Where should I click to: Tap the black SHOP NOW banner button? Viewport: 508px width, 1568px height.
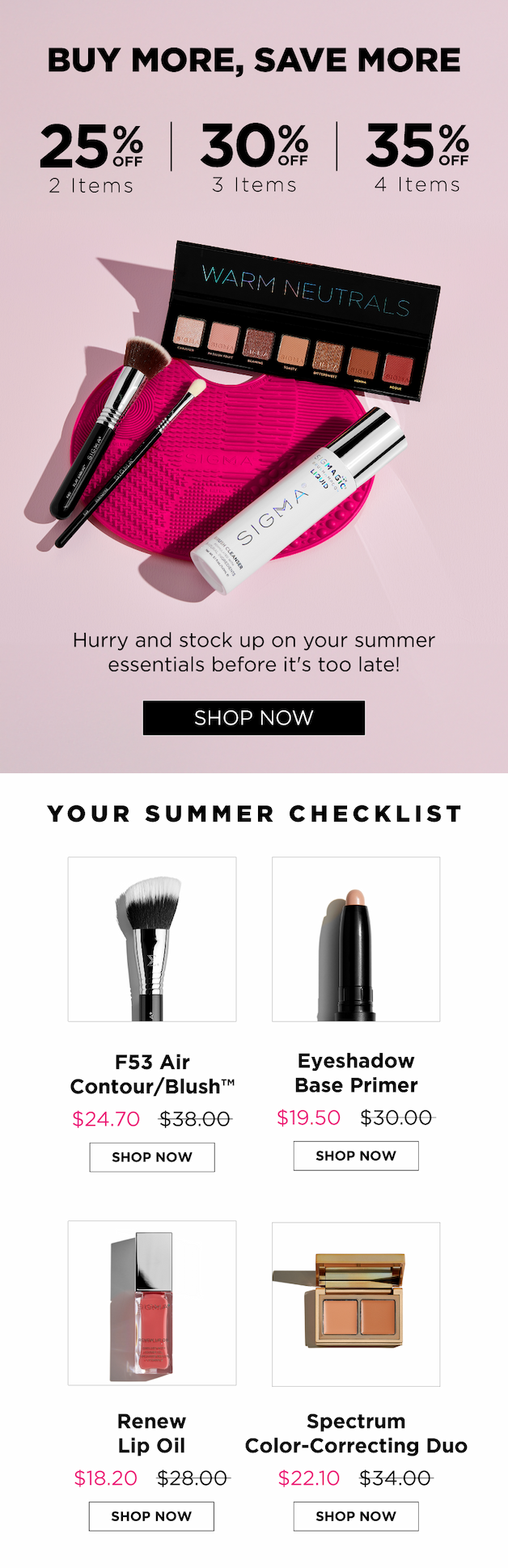(253, 717)
